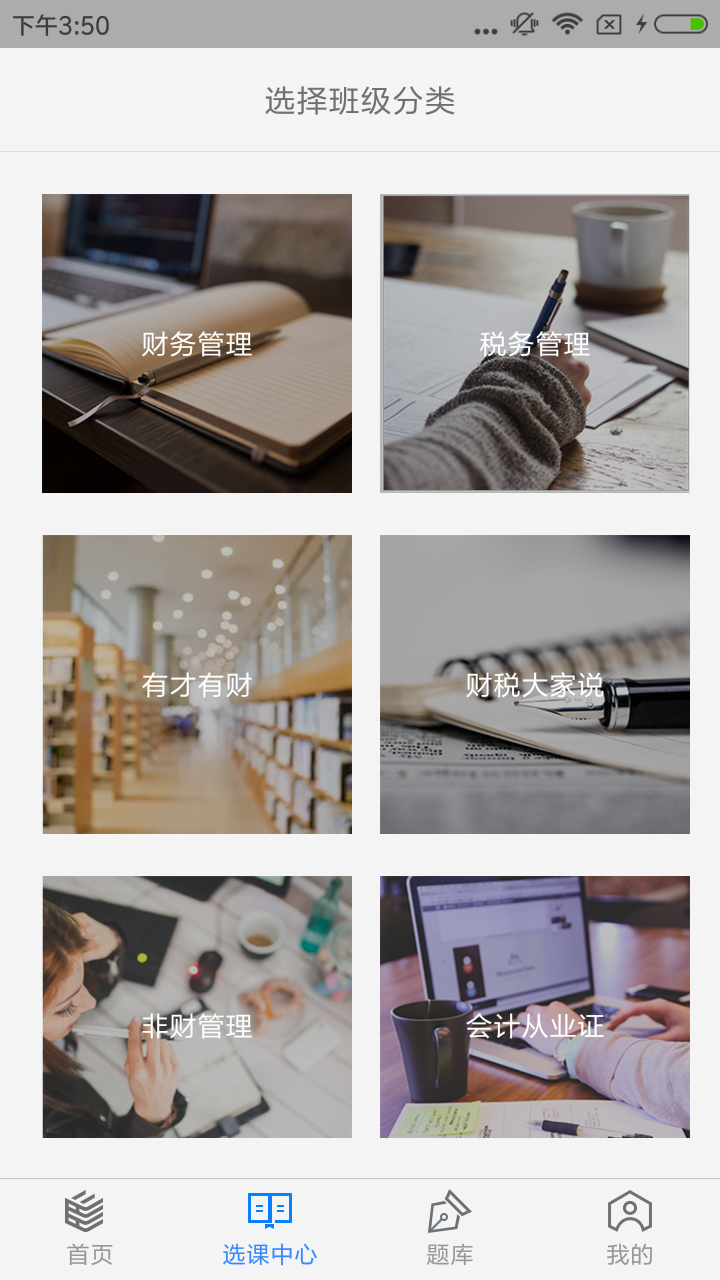Open the 我的 profile tab
The image size is (720, 1280).
tap(630, 1229)
